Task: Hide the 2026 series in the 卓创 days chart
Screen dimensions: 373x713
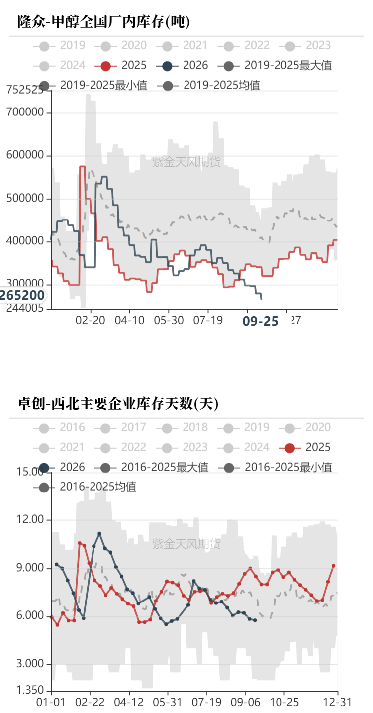Action: pos(59,467)
